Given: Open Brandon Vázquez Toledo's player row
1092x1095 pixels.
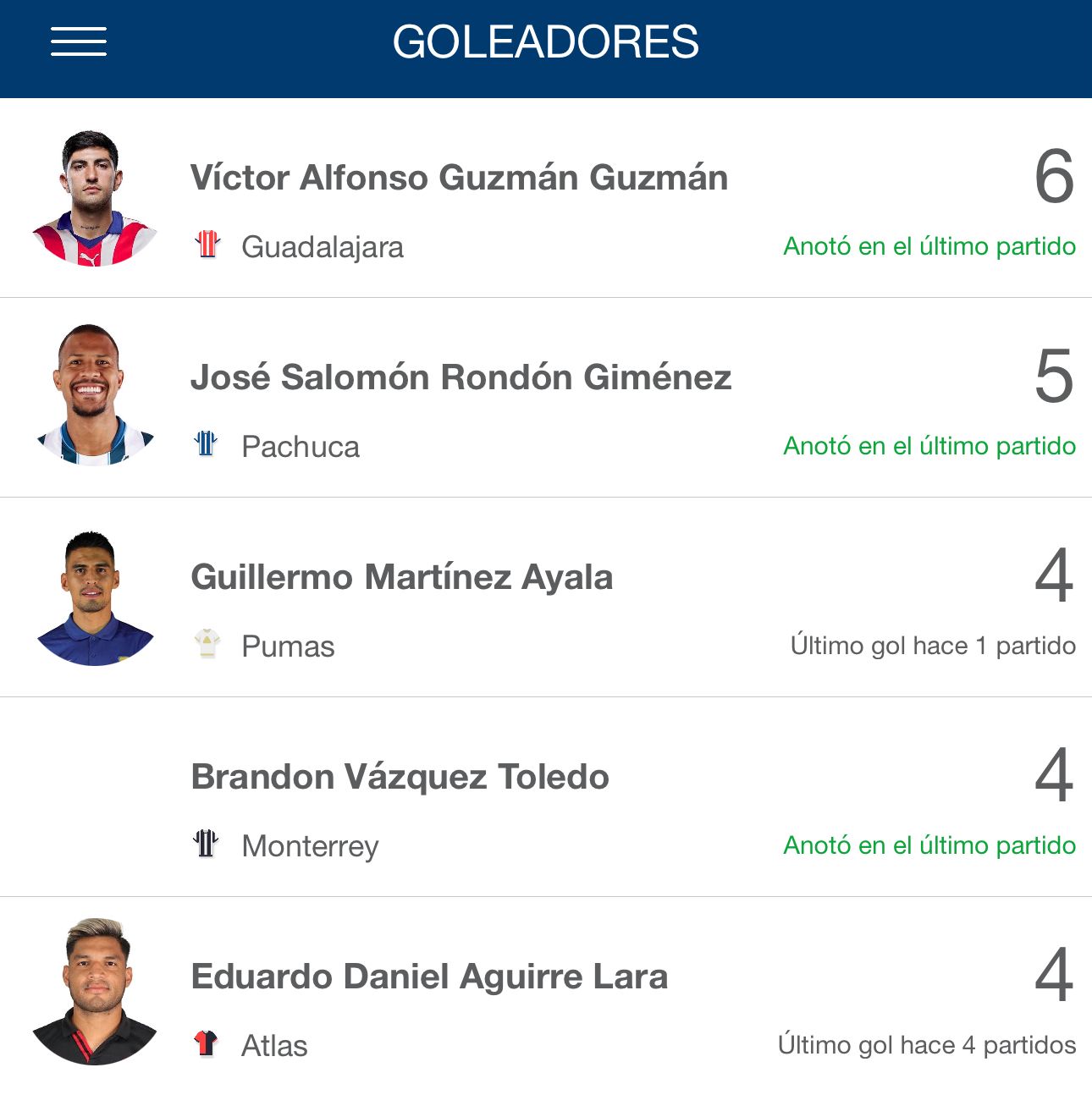Looking at the screenshot, I should point(400,778).
